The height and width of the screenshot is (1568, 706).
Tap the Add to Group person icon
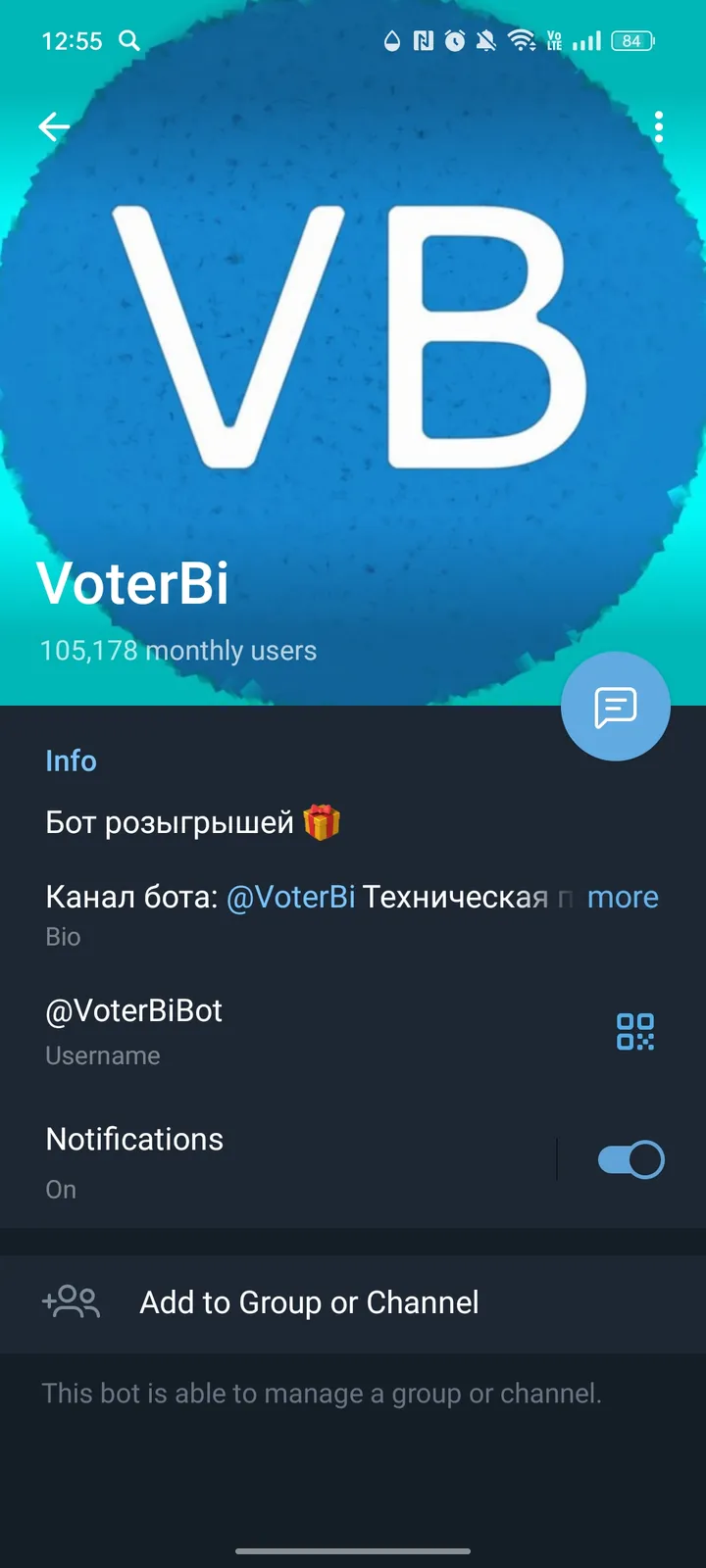[x=70, y=1301]
